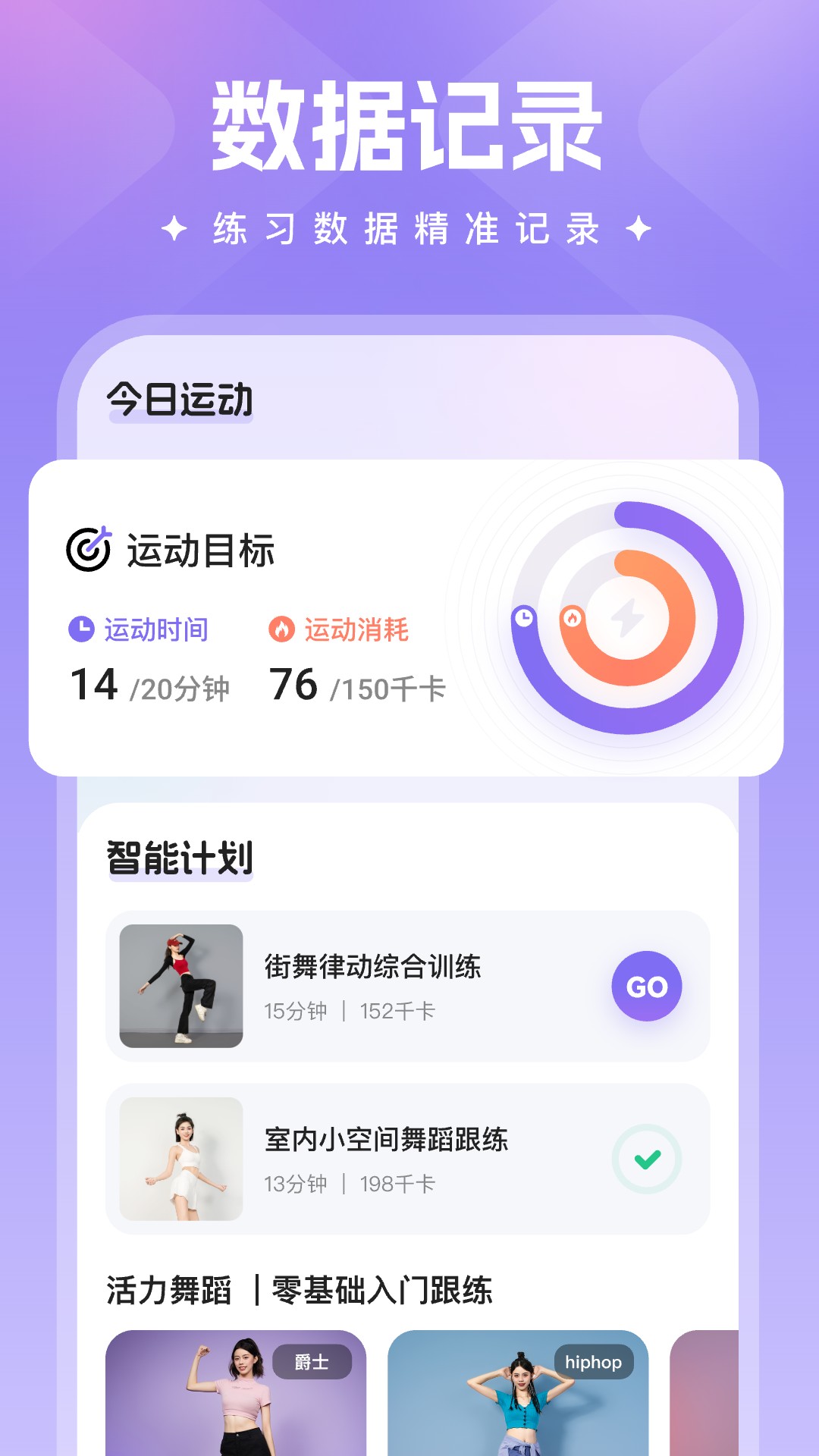819x1456 pixels.
Task: Select the purple clock icon for 运动时间
Action: coord(81,628)
